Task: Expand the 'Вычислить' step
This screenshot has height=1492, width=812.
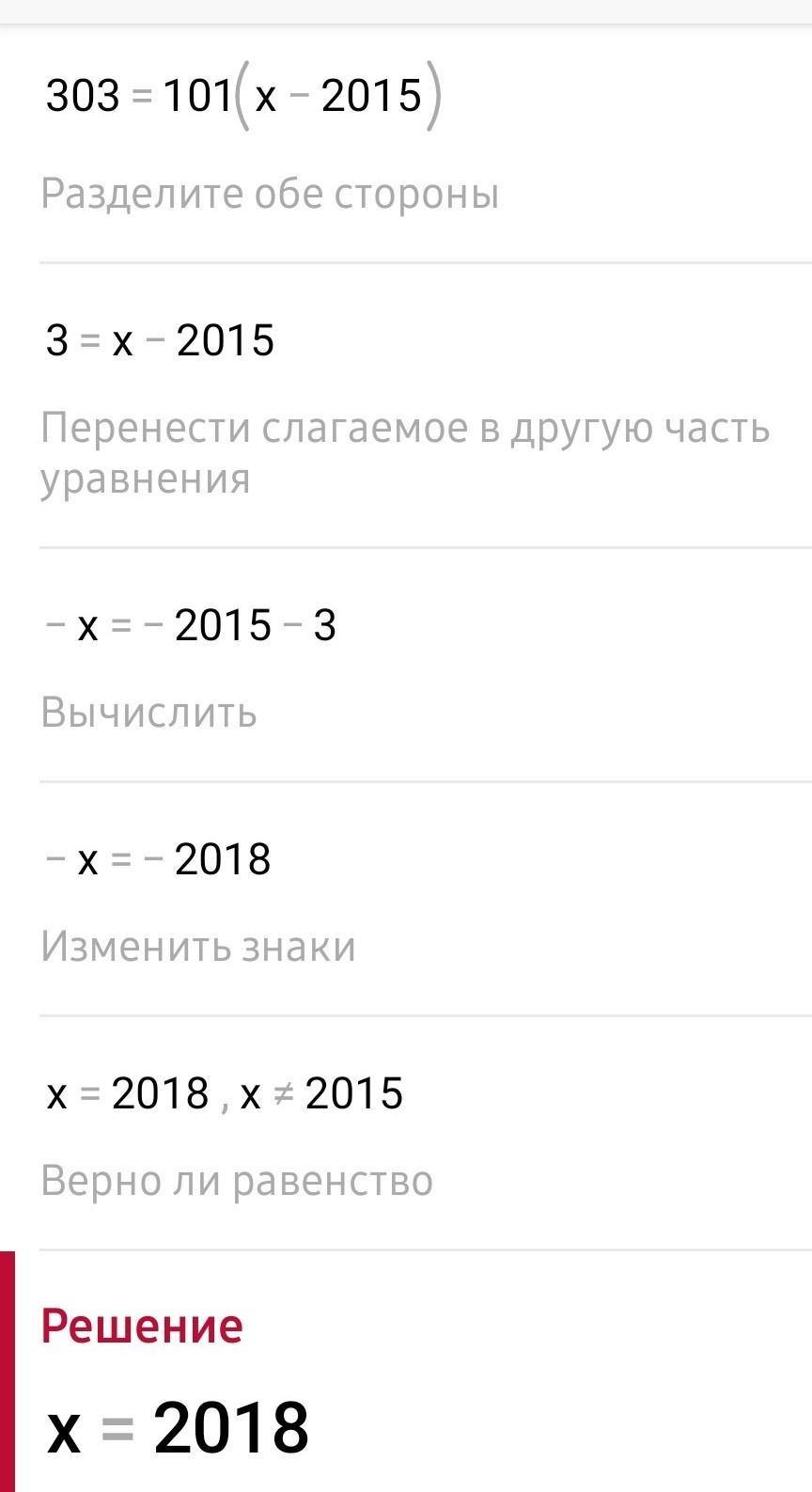Action: pyautogui.click(x=148, y=713)
